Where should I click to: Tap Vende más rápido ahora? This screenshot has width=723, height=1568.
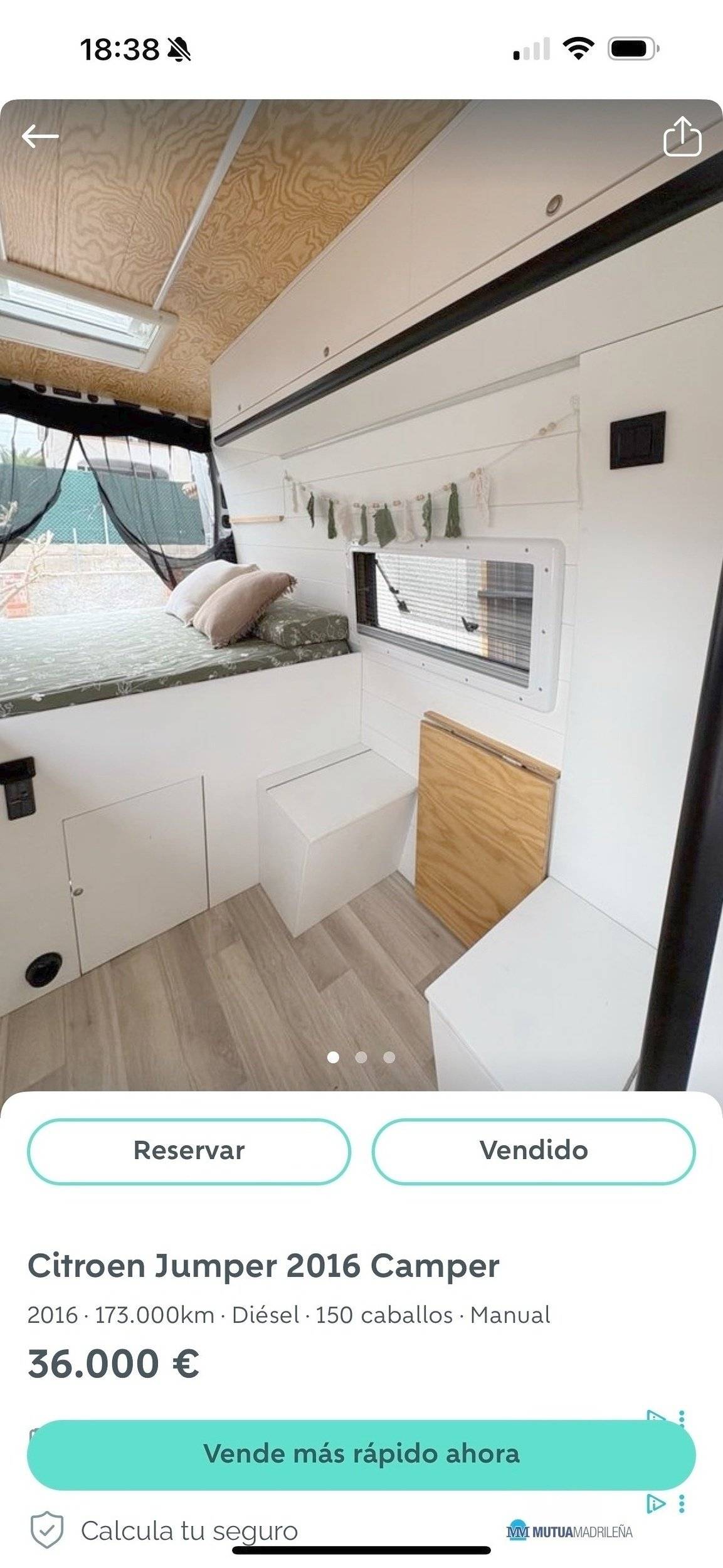click(x=361, y=1454)
